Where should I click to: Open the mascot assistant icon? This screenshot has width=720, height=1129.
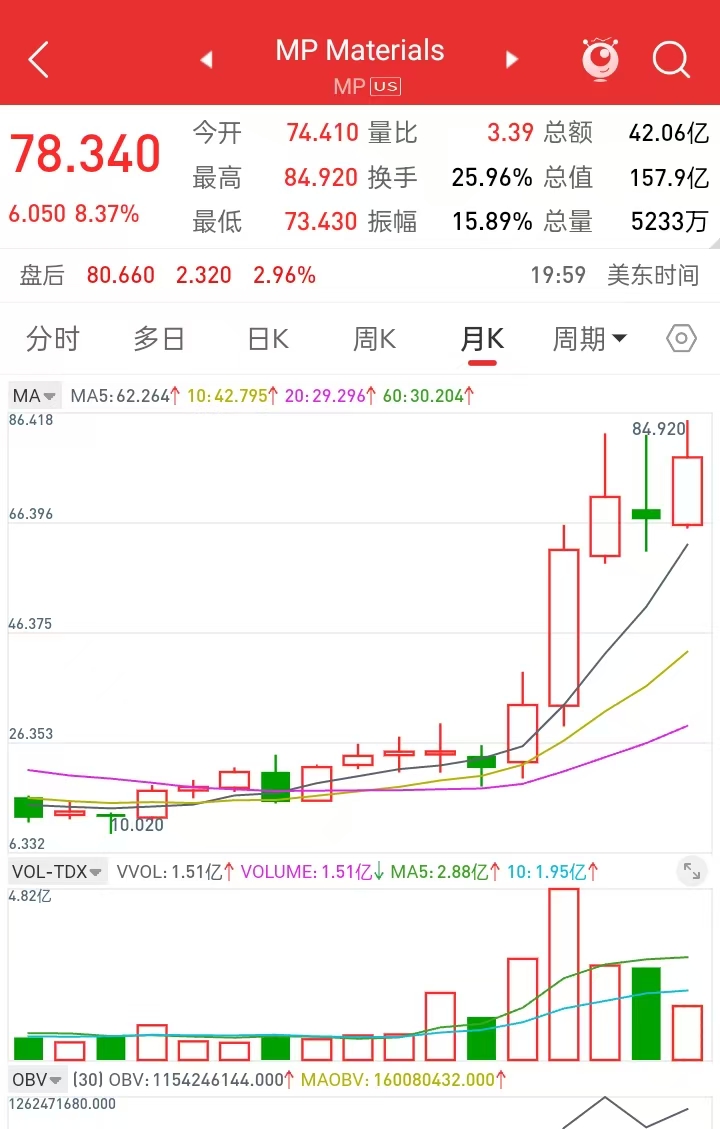click(600, 59)
